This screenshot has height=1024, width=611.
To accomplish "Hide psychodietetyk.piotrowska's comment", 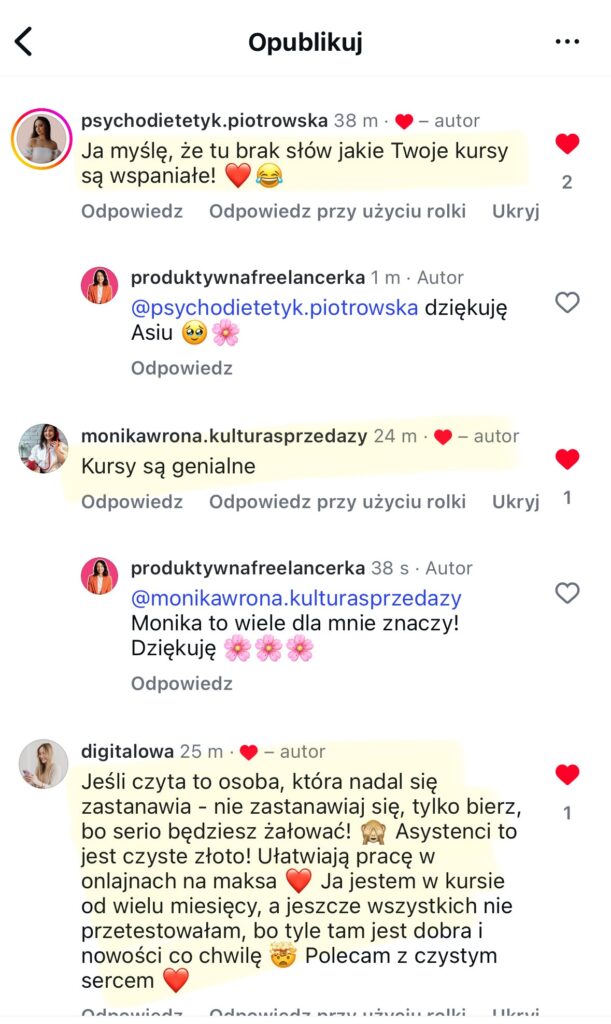I will click(515, 212).
